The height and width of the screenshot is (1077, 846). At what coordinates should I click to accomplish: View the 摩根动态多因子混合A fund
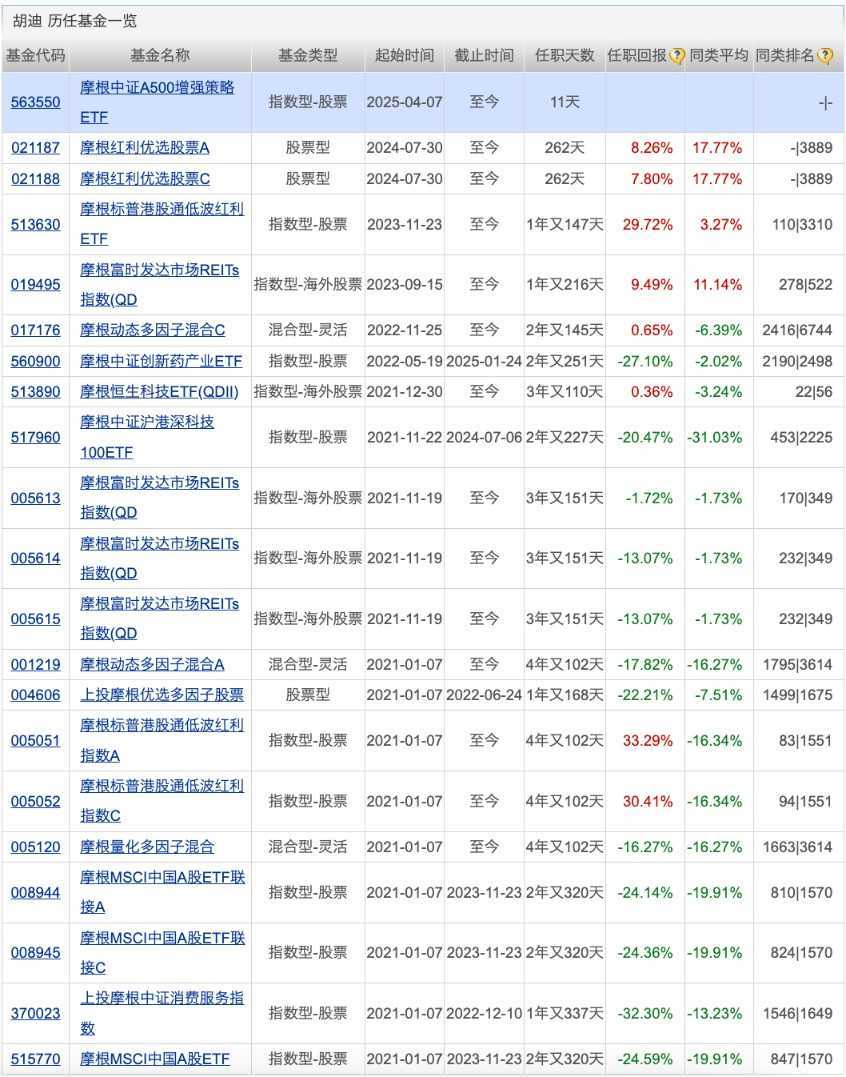coord(152,664)
